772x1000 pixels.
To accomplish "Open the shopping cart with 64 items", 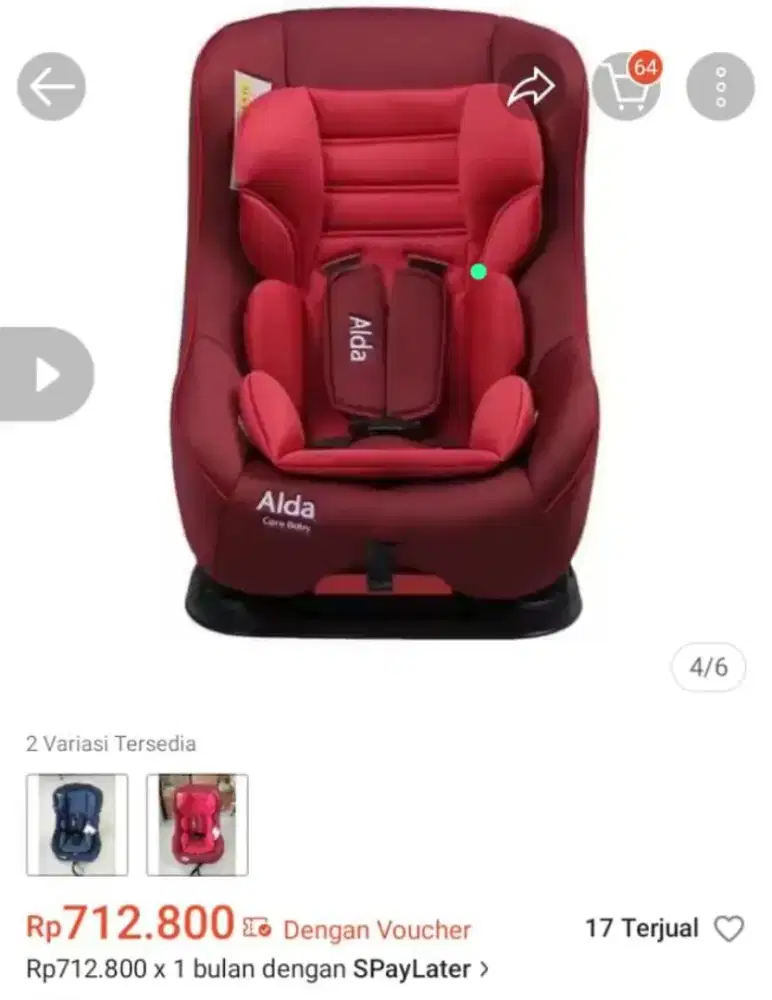I will click(628, 86).
